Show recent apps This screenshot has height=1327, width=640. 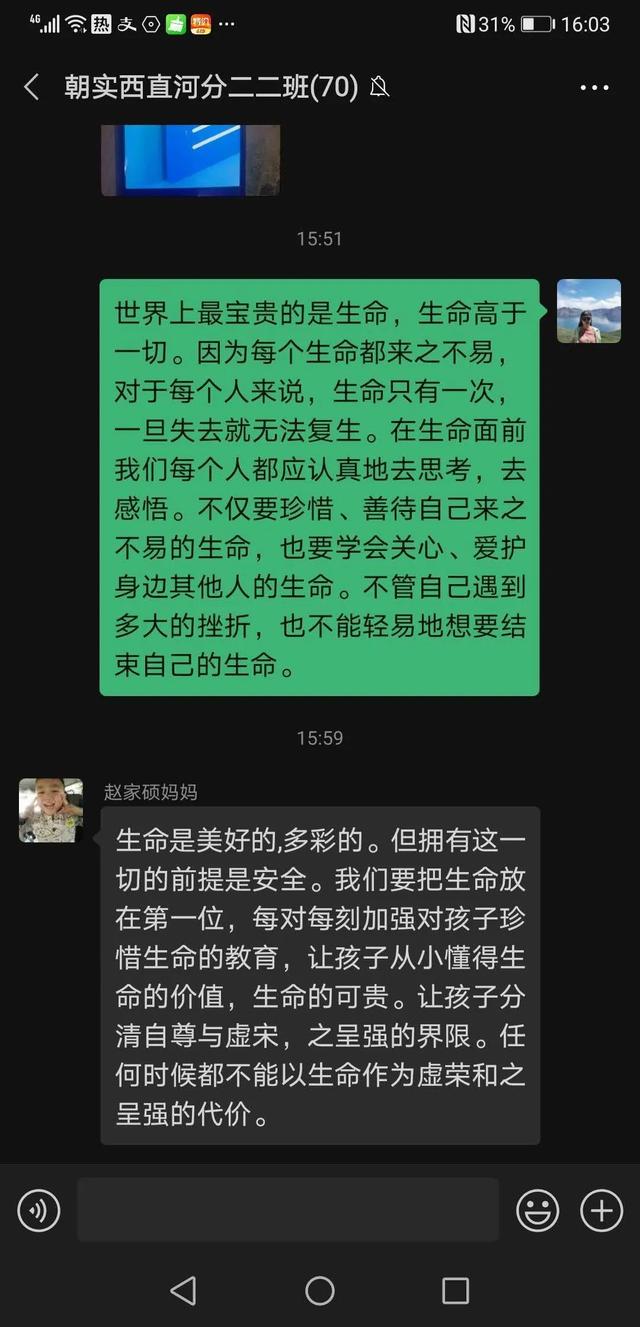[x=455, y=1290]
